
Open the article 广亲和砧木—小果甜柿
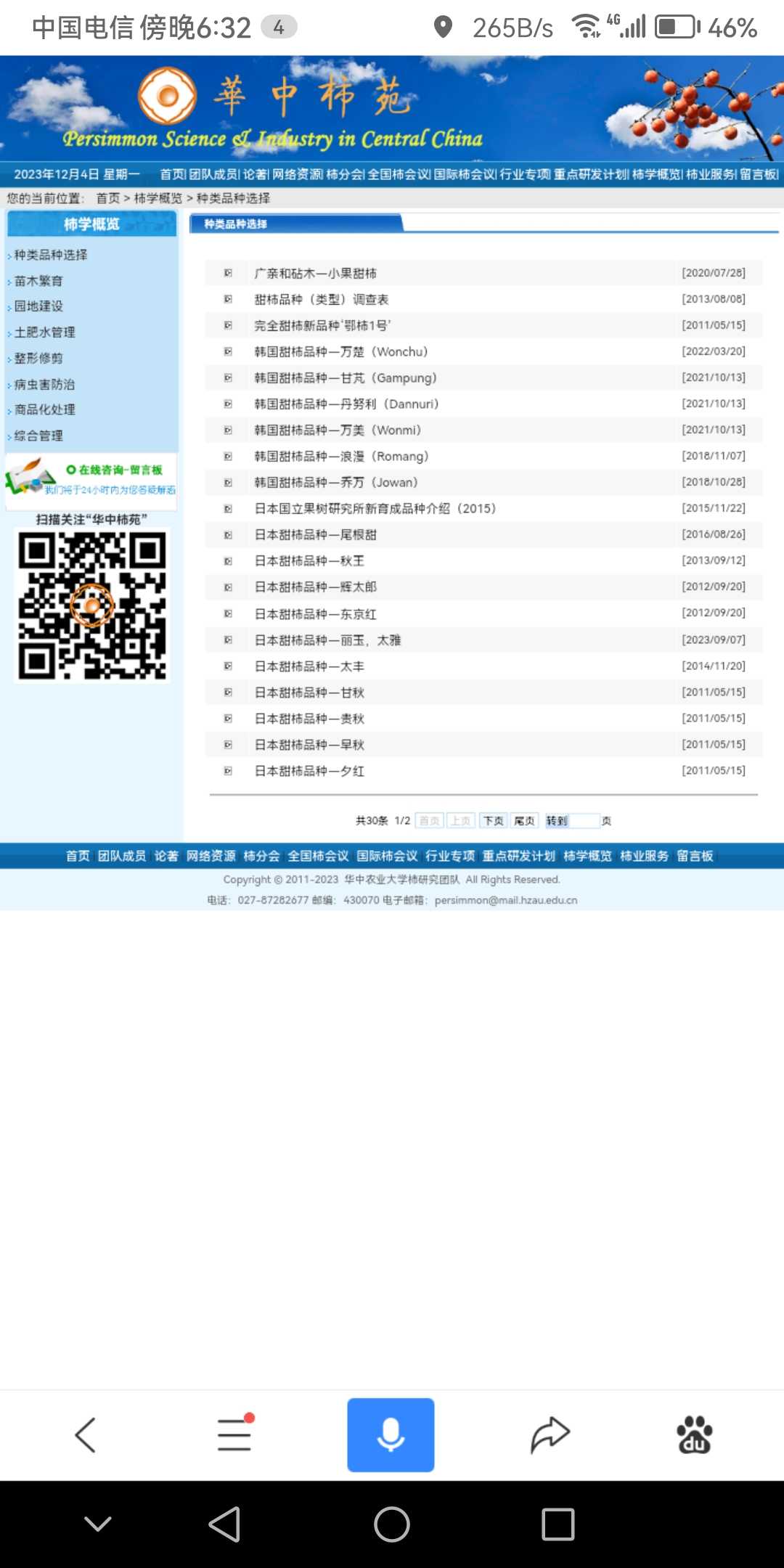315,274
